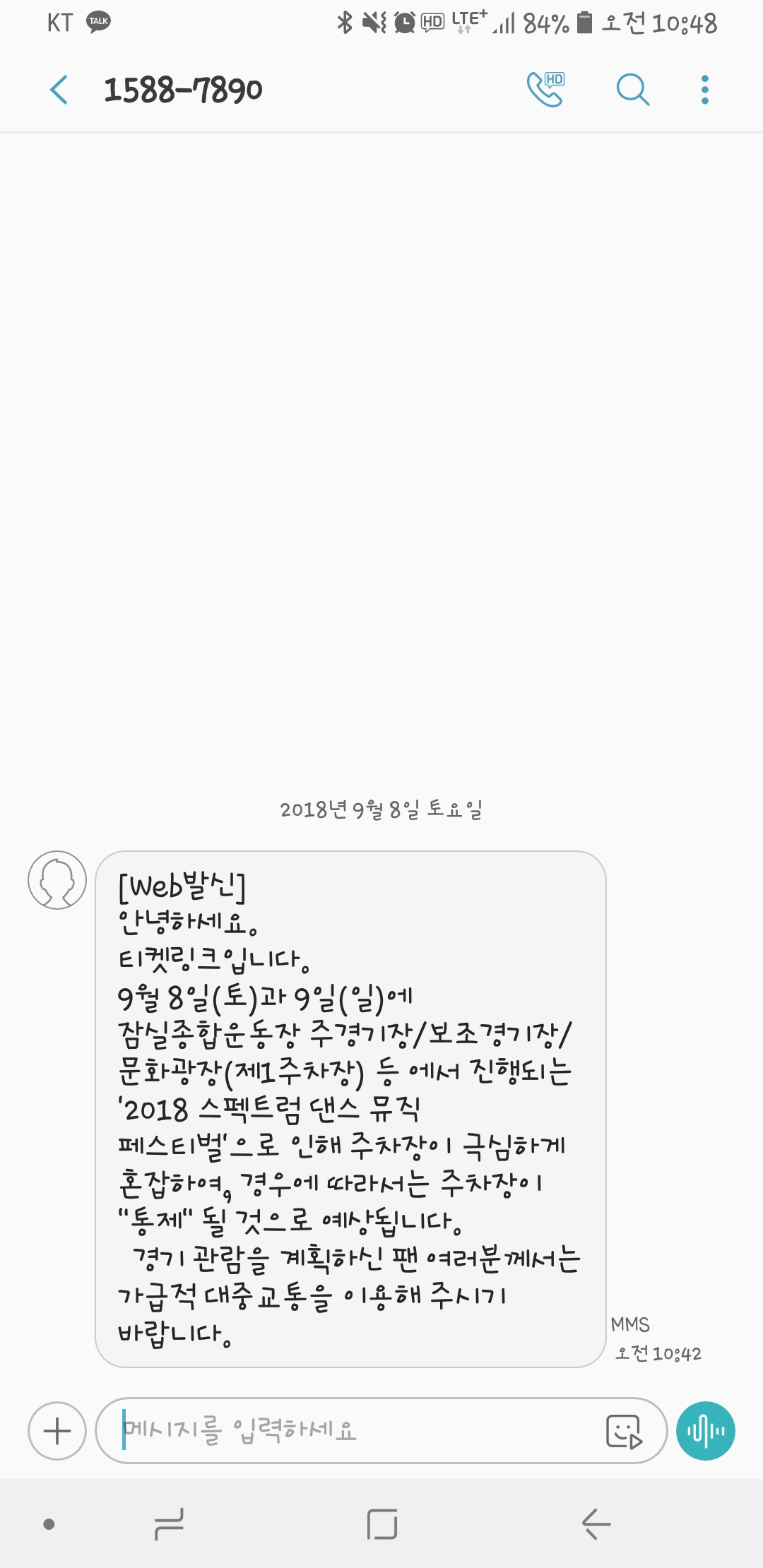Start an HD voice call to 1588-7890
Screen dimensions: 763x1568
click(x=546, y=89)
